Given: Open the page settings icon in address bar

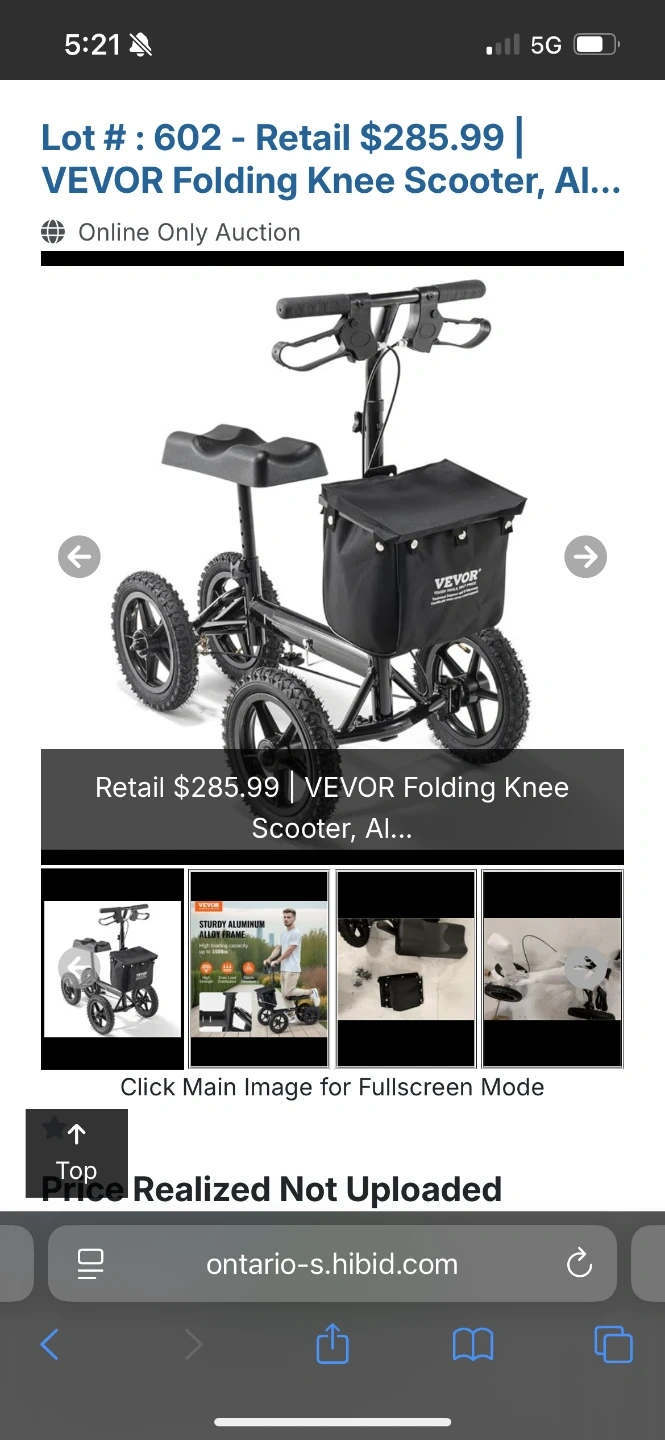Looking at the screenshot, I should click(x=91, y=1264).
